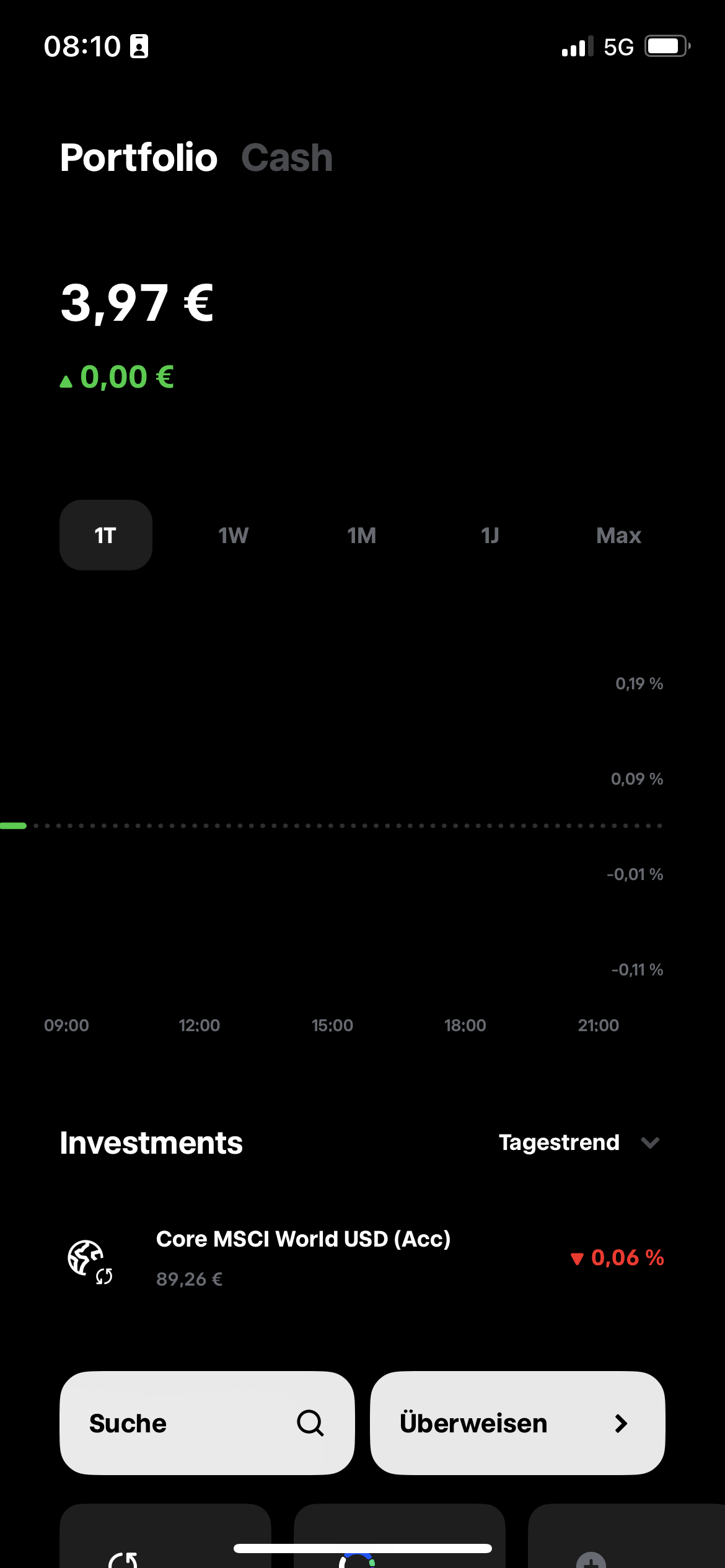The height and width of the screenshot is (1568, 725).
Task: Expand the Tagestrend dropdown
Action: pos(579,1143)
